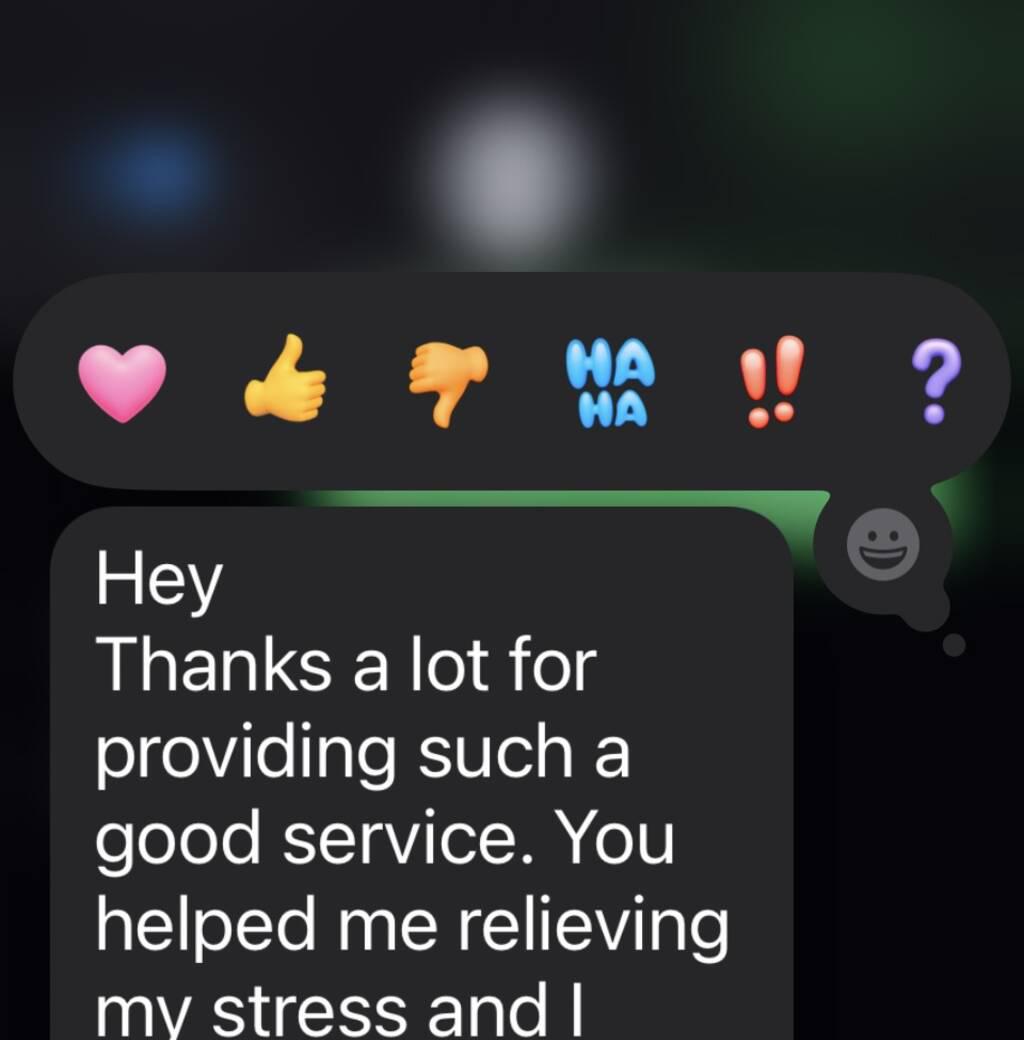Add the double exclamation reaction

tap(772, 382)
